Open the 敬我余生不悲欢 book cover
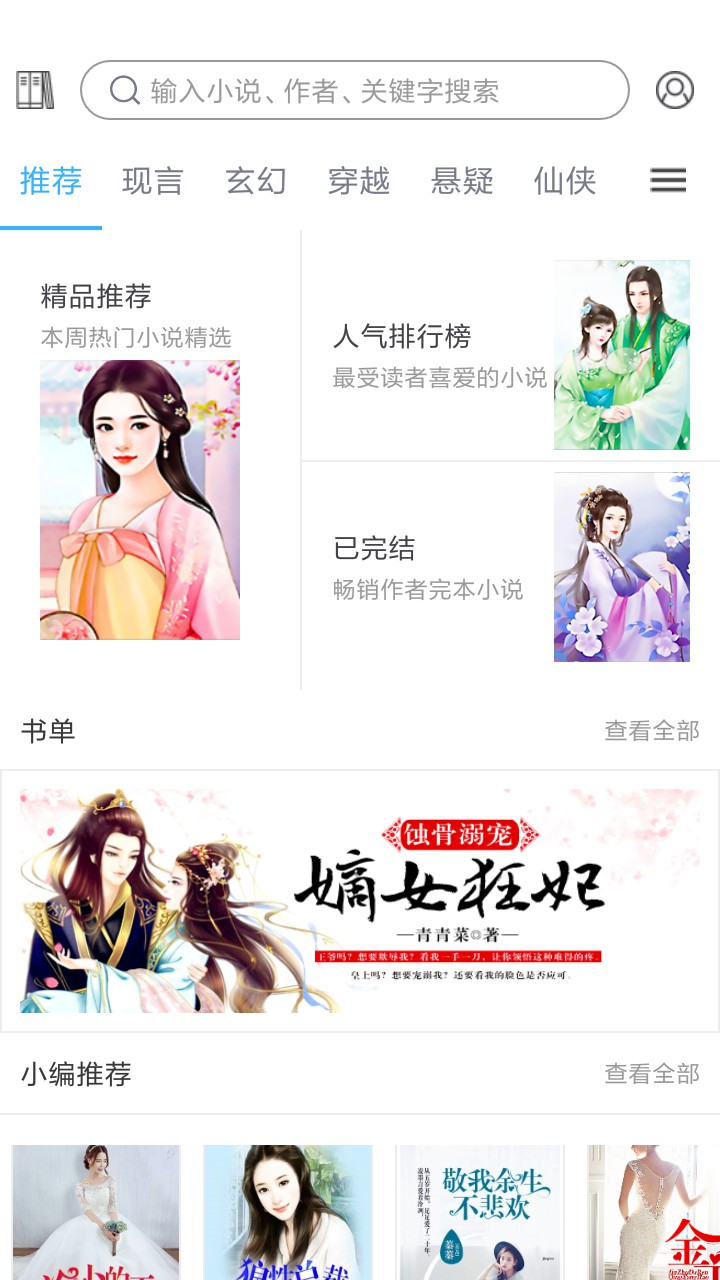The image size is (720, 1280). pos(480,1212)
